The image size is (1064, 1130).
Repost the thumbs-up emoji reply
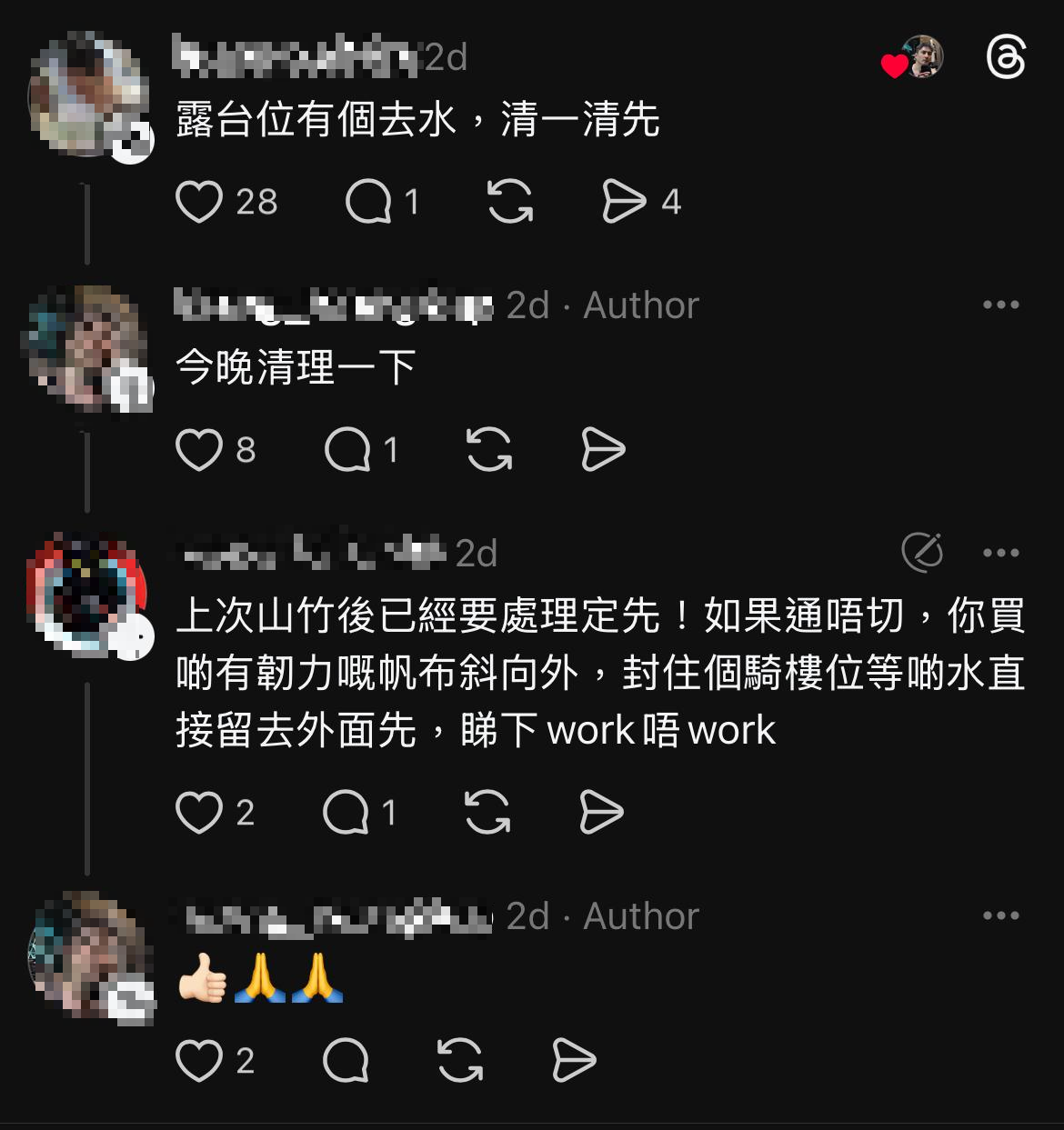pos(460,1060)
